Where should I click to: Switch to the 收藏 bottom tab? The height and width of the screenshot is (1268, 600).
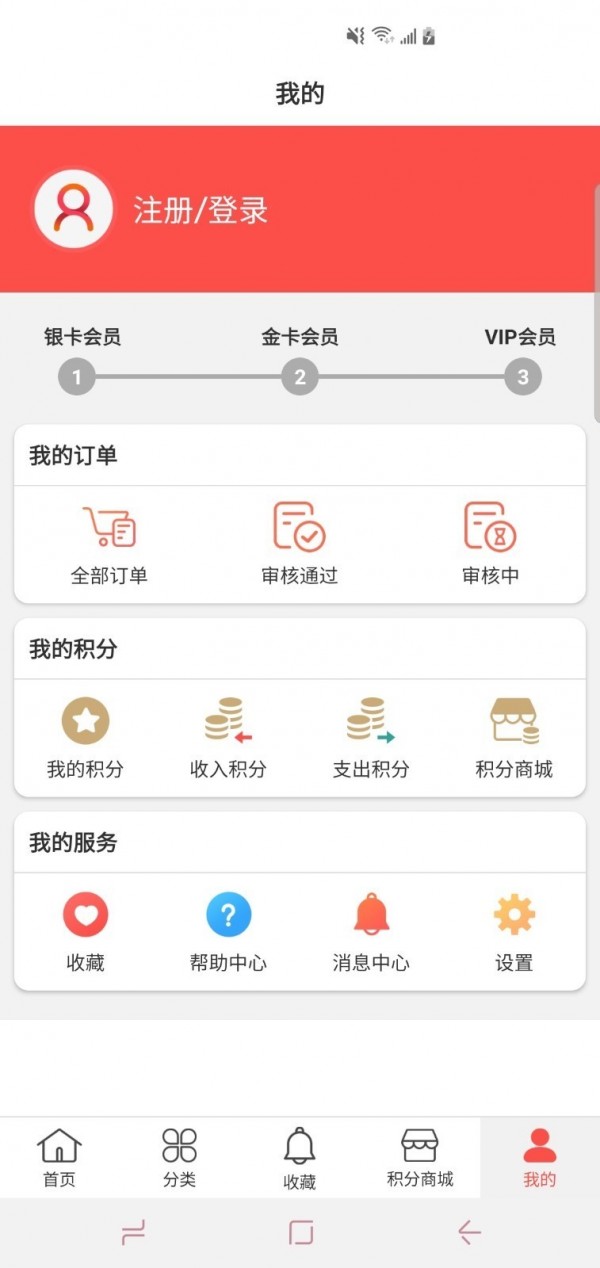pos(299,1157)
